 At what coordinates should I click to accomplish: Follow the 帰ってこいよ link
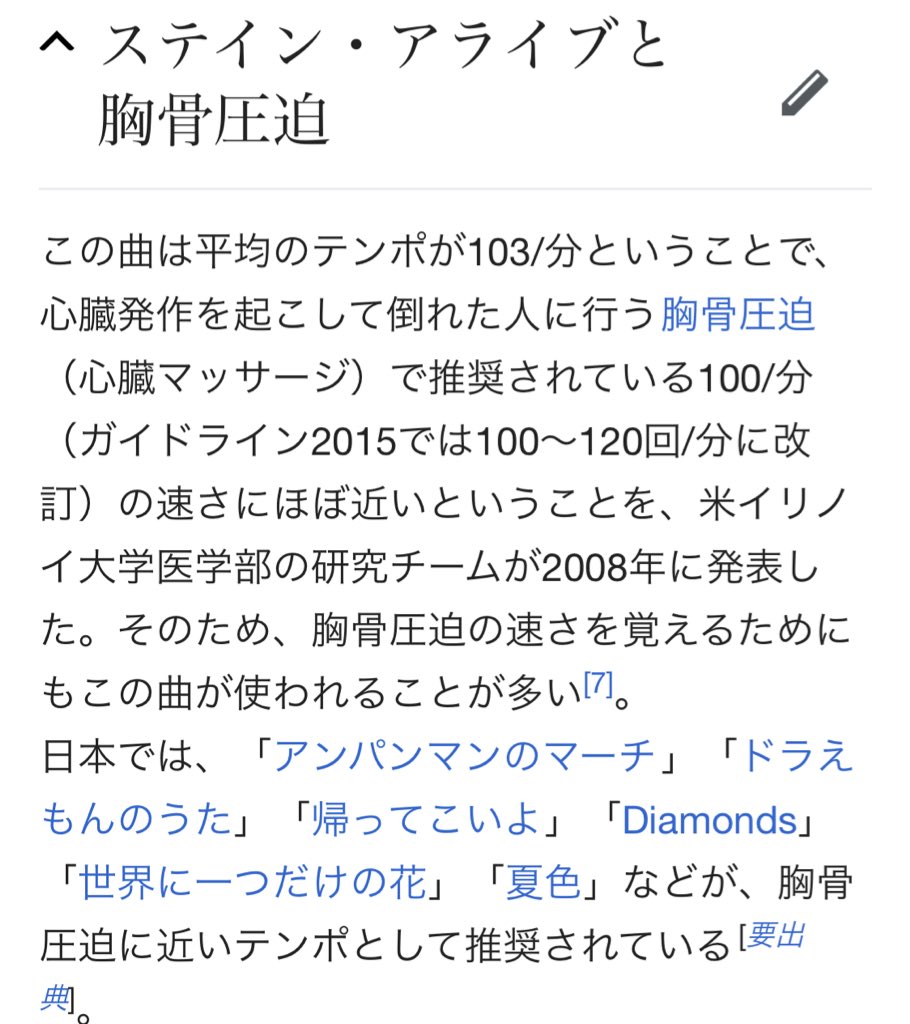[425, 820]
